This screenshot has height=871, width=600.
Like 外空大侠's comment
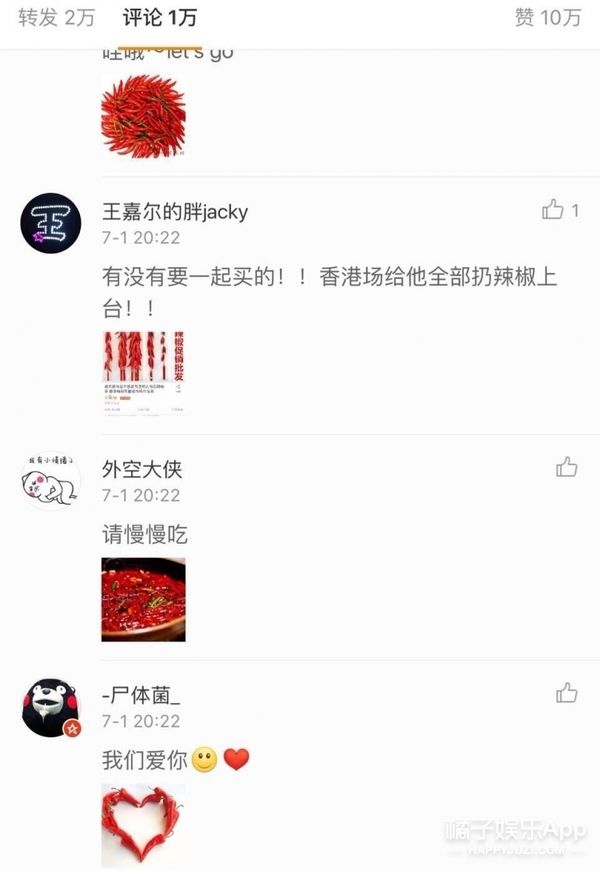[x=566, y=466]
